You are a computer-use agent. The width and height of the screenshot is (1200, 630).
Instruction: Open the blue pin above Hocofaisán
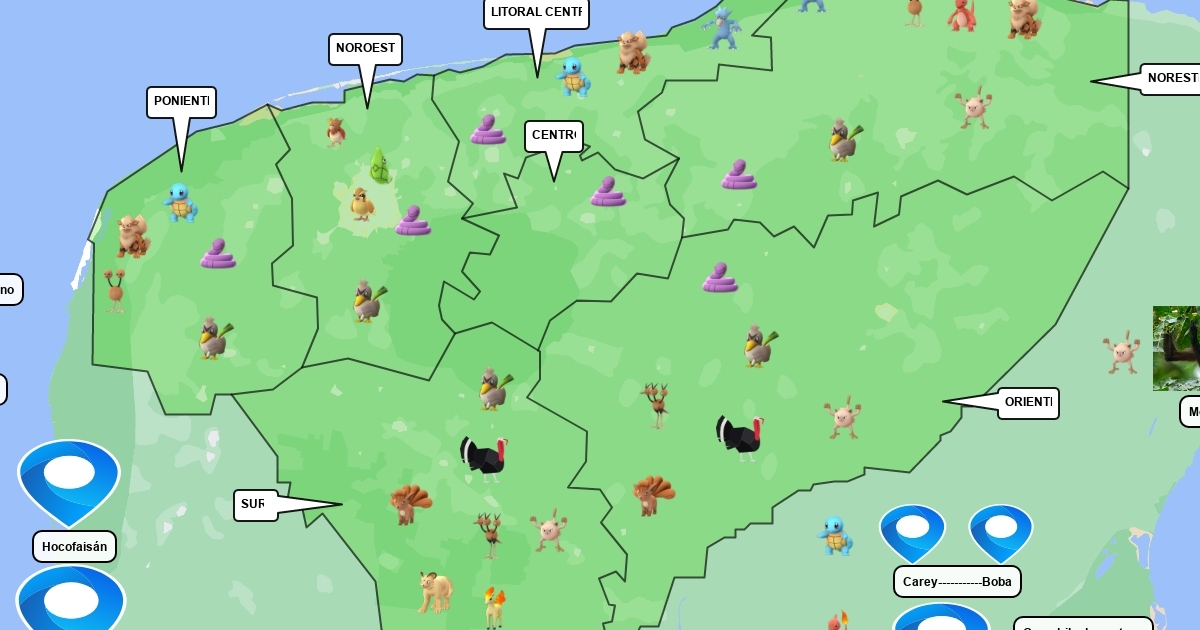(x=69, y=478)
